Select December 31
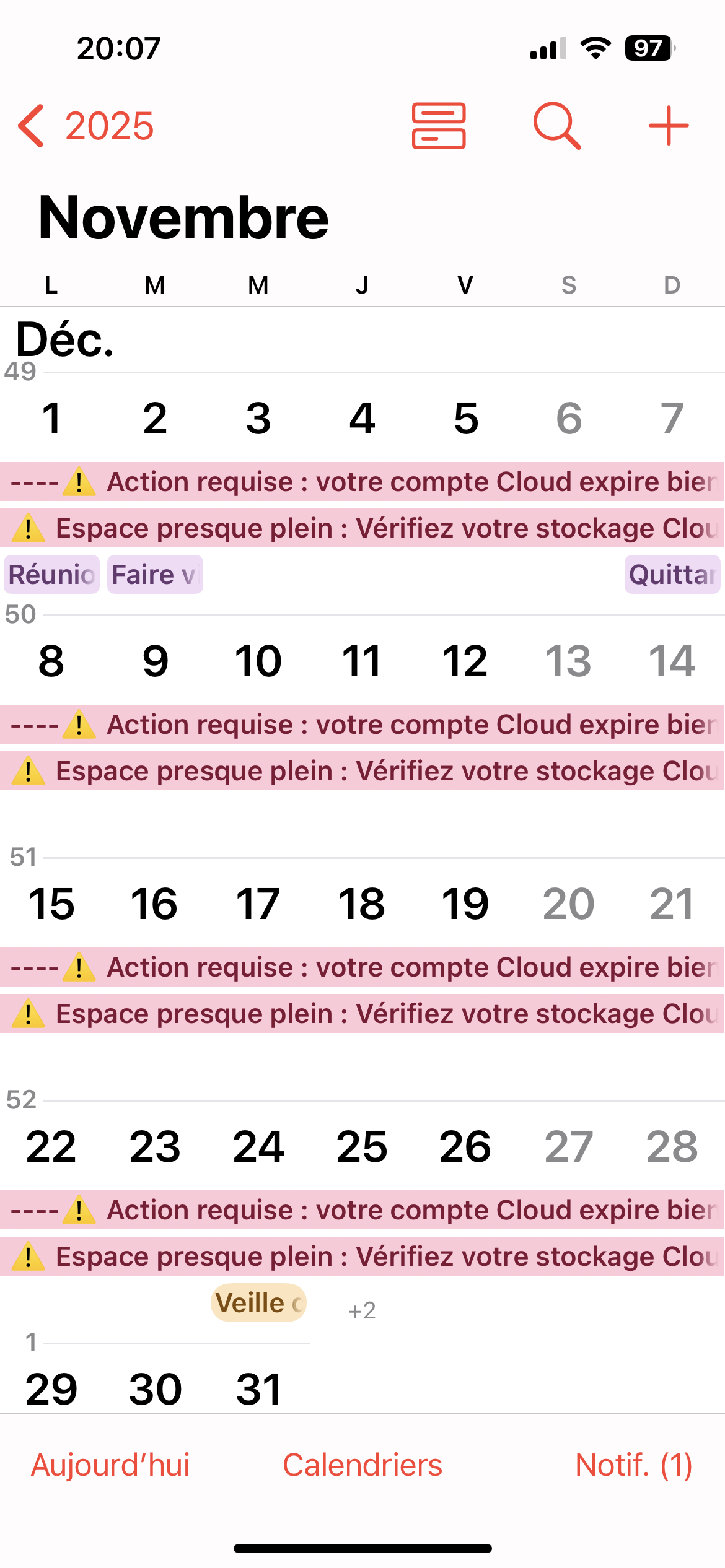Screen dimensions: 725x1568 (258, 1390)
